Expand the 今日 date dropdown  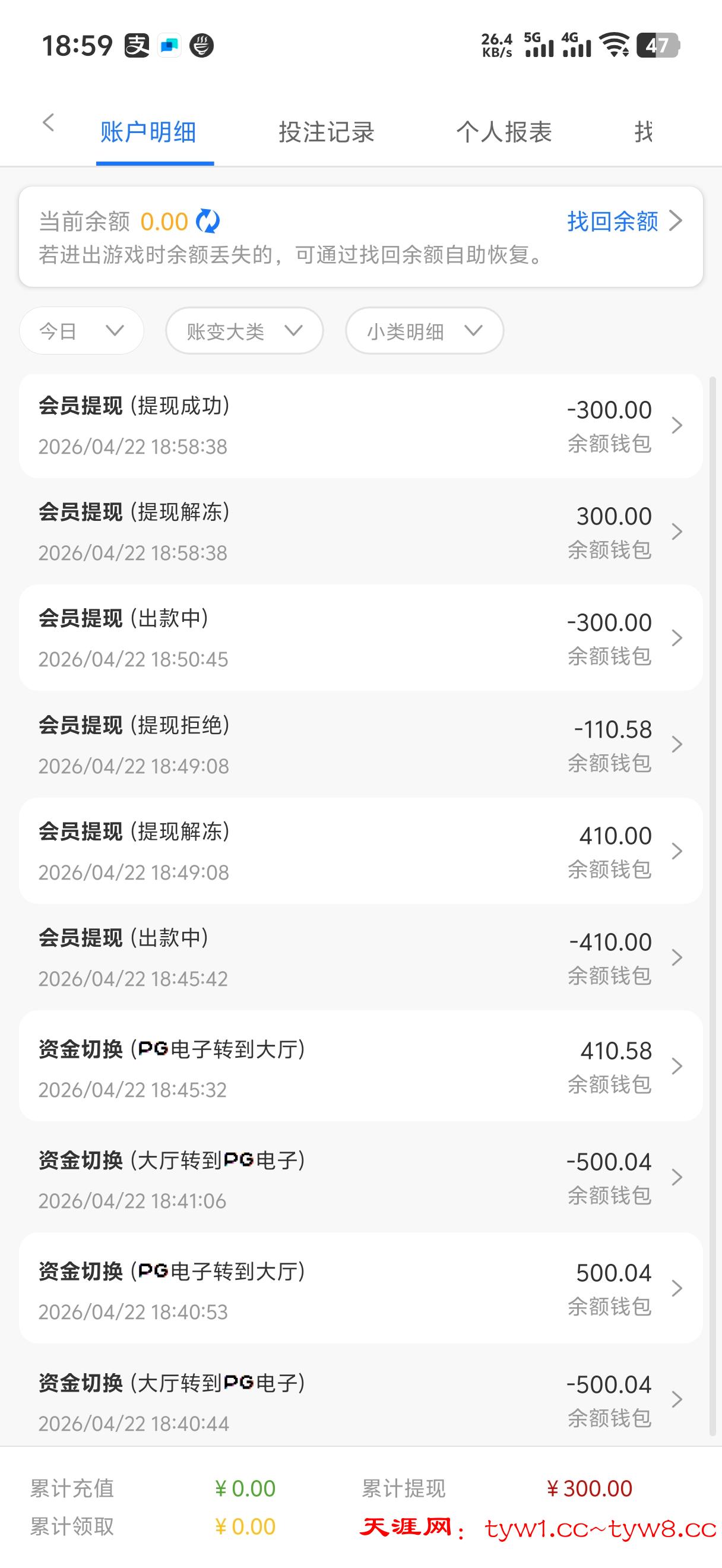[x=81, y=331]
